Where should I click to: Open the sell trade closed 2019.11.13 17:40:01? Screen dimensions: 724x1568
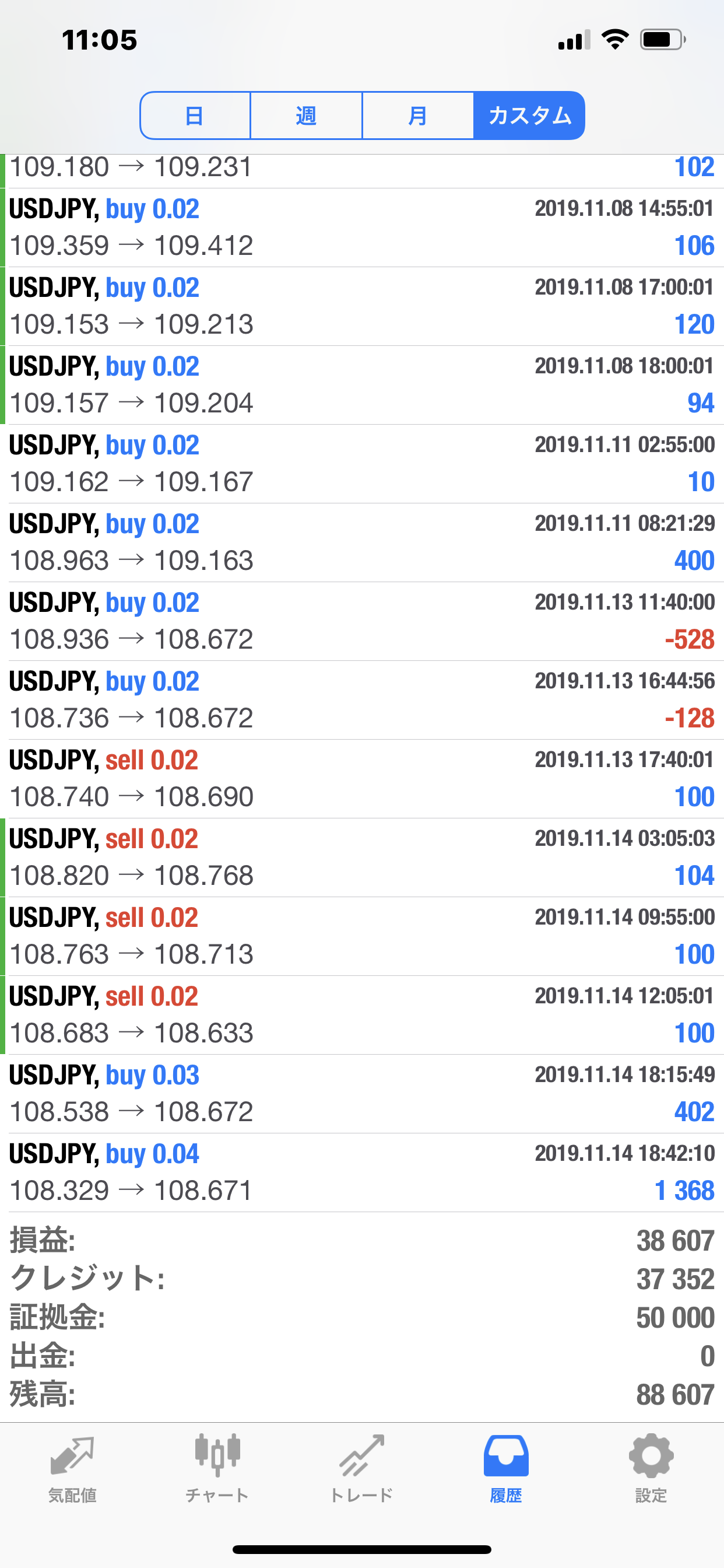(362, 779)
